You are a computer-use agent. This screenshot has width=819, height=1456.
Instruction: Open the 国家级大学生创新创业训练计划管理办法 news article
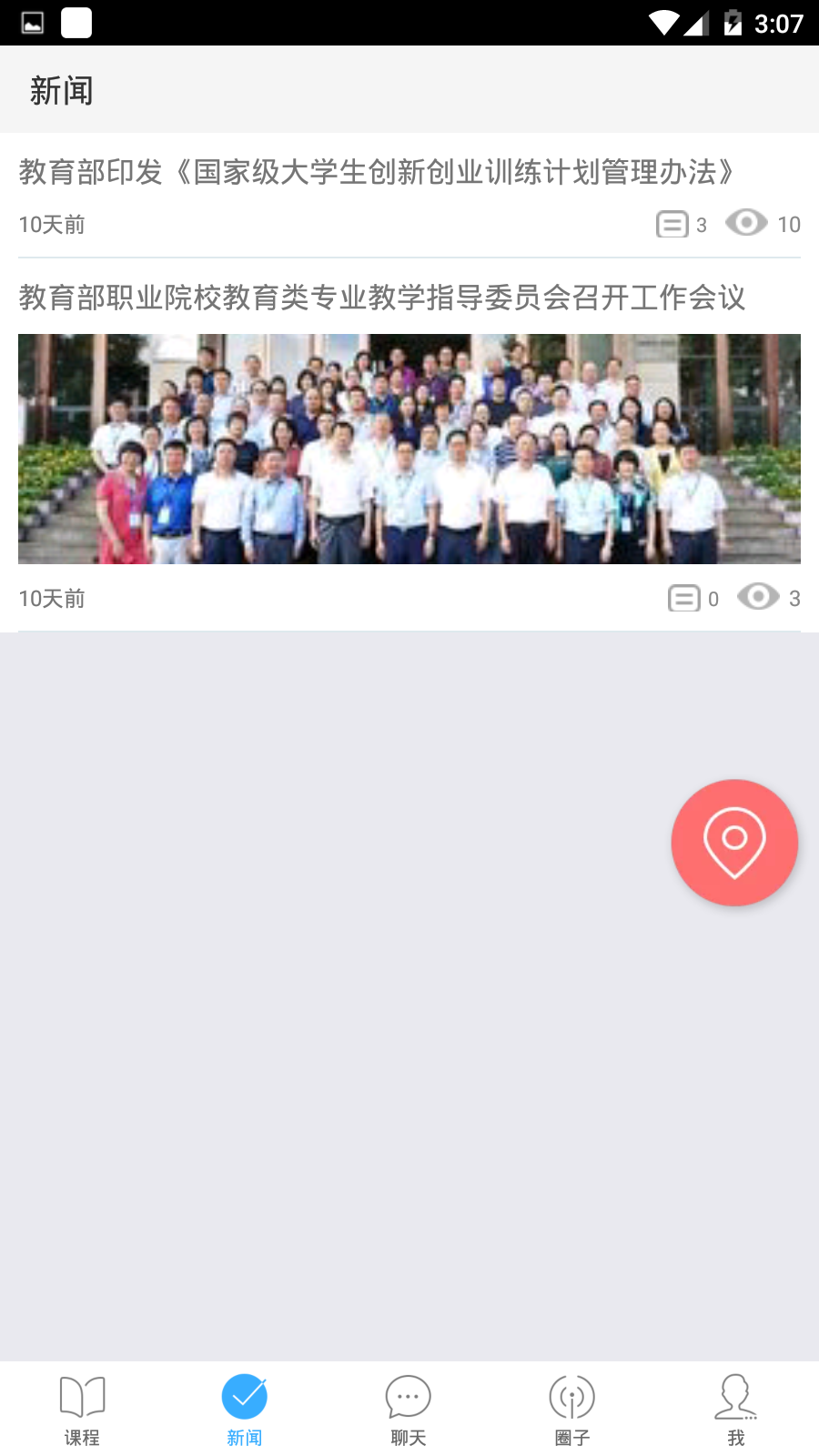tap(378, 172)
